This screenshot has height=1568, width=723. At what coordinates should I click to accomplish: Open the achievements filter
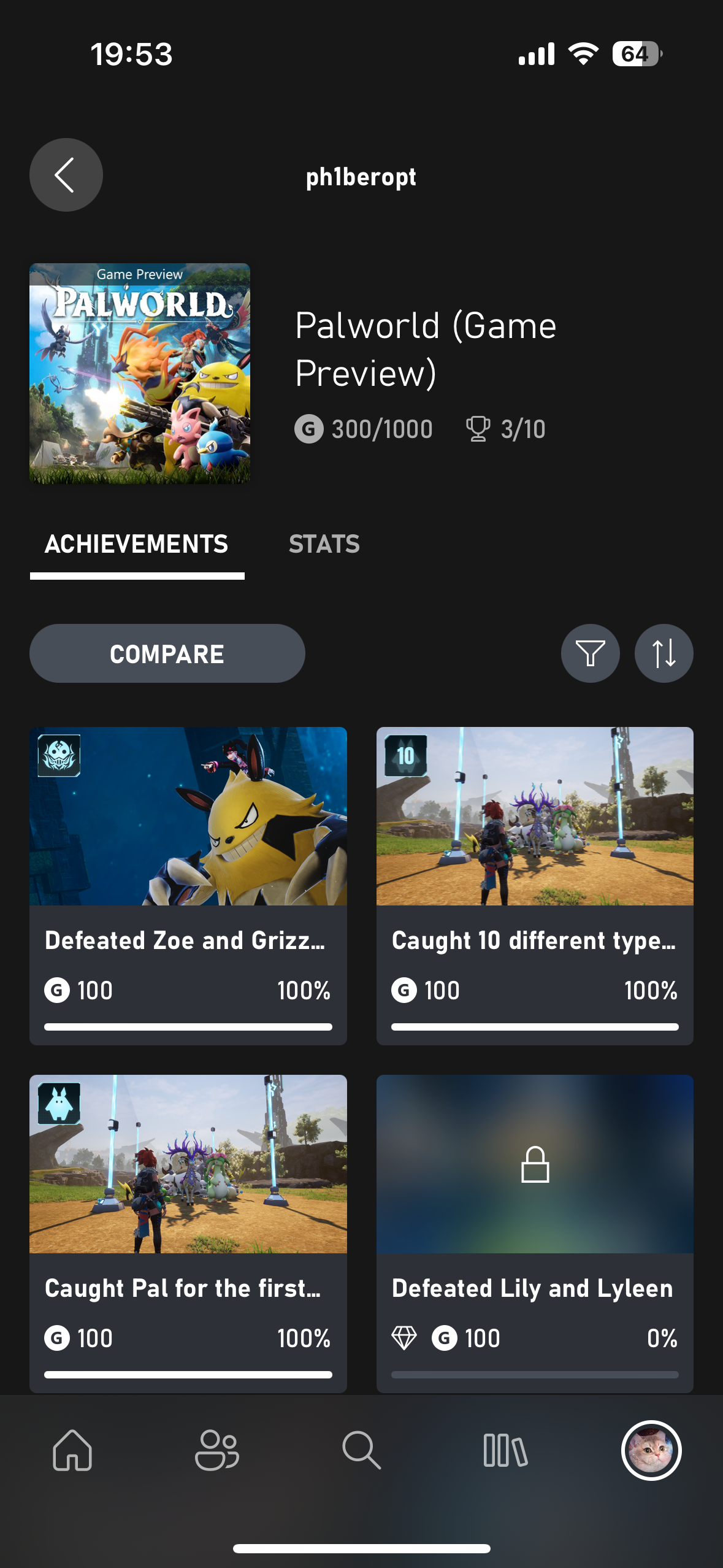coord(590,653)
